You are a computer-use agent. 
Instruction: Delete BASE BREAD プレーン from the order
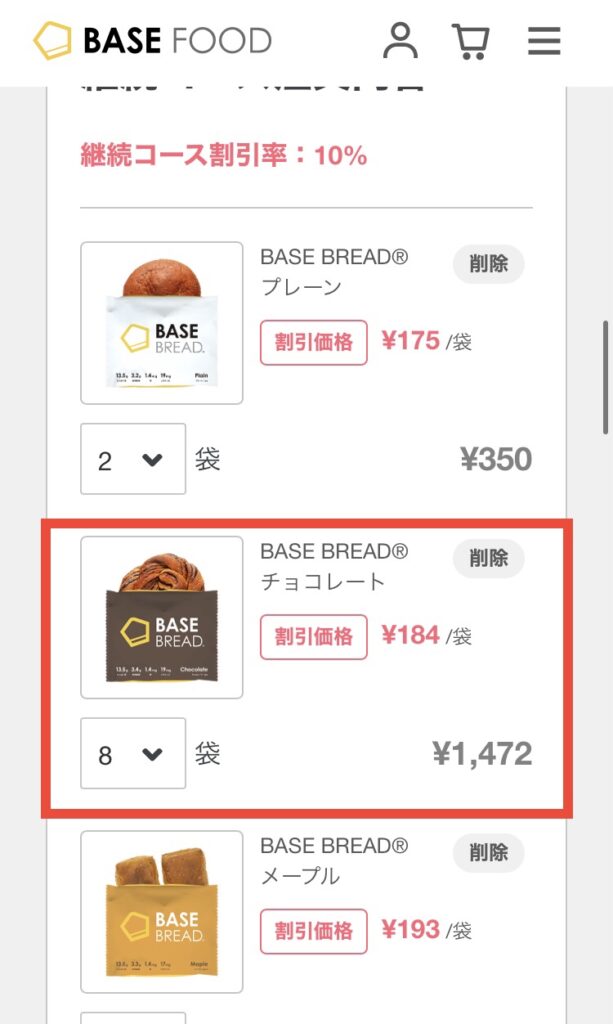[488, 264]
